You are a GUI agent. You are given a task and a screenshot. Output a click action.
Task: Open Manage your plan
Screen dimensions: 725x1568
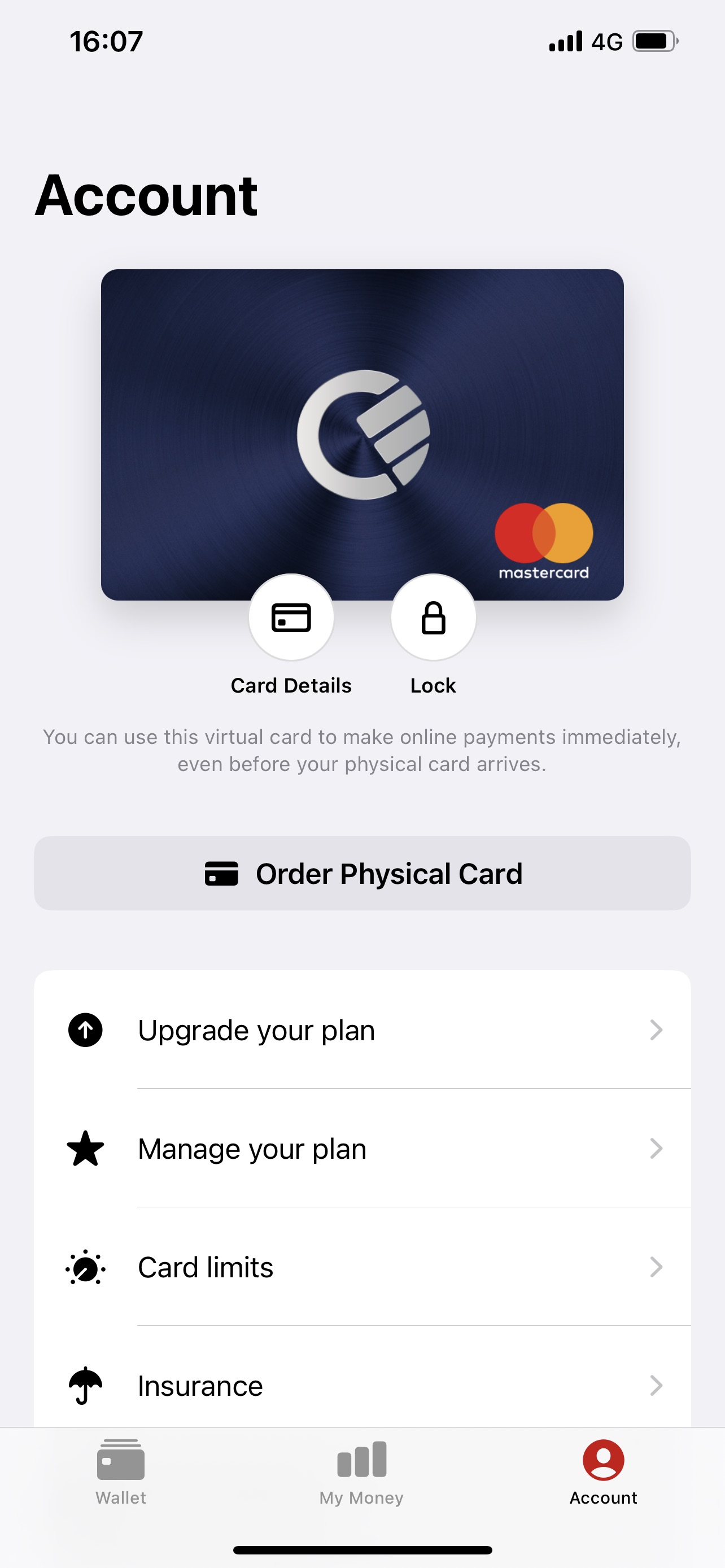pyautogui.click(x=362, y=1149)
